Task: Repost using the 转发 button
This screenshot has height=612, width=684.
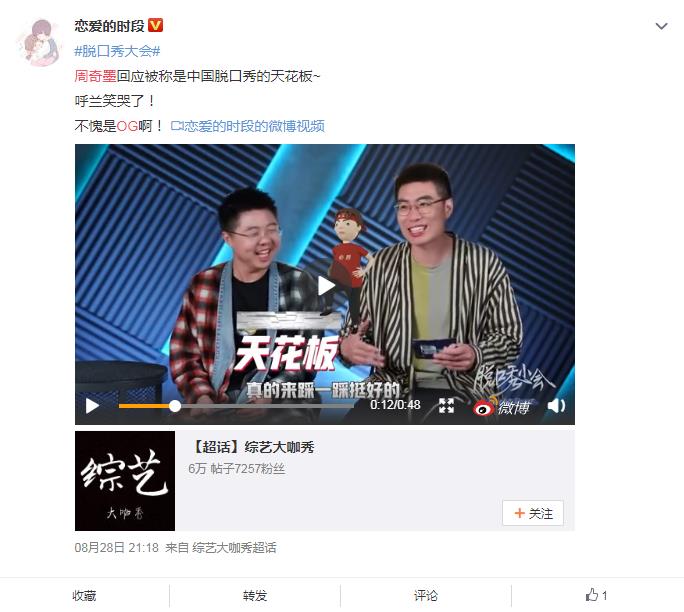Action: tap(255, 595)
